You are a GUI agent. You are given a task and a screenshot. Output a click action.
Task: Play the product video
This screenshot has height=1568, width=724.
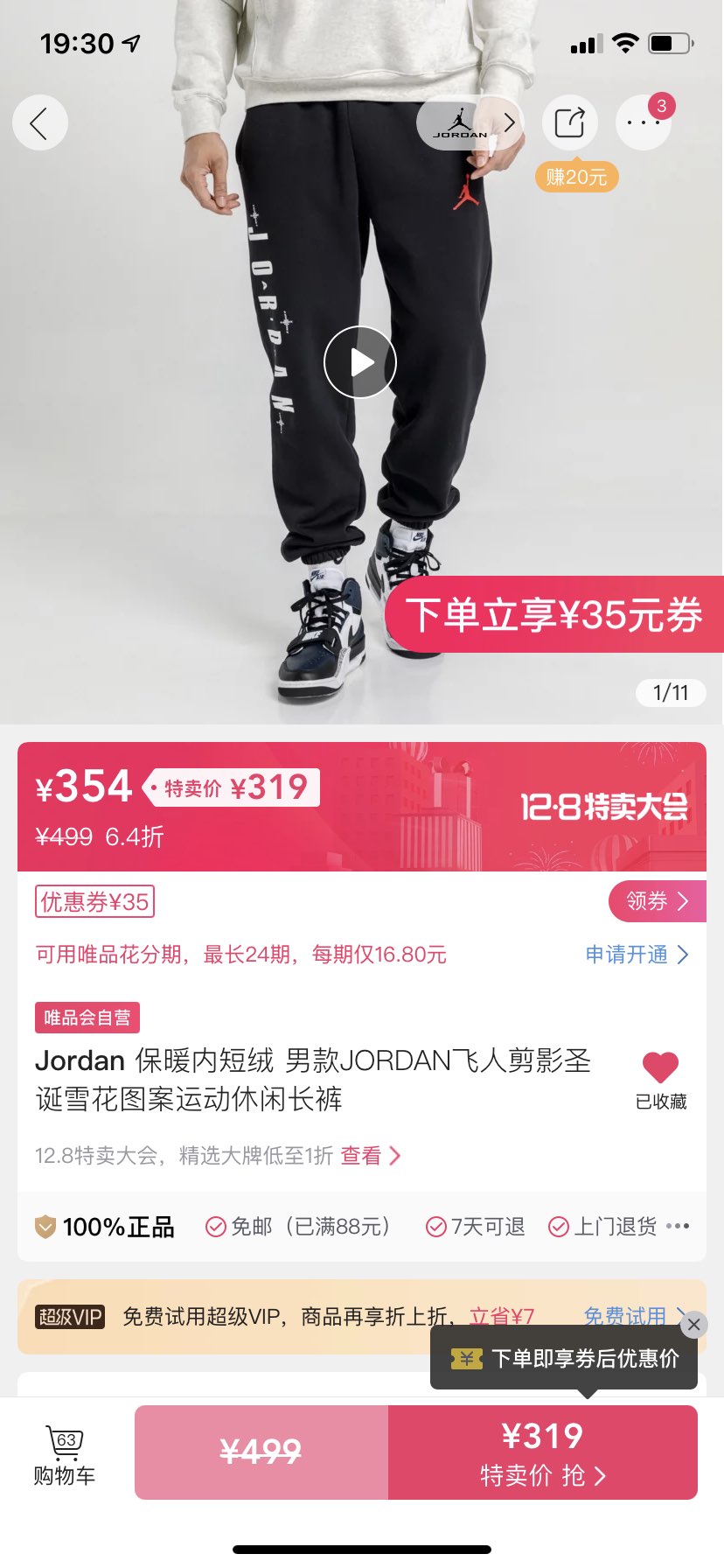tap(360, 362)
